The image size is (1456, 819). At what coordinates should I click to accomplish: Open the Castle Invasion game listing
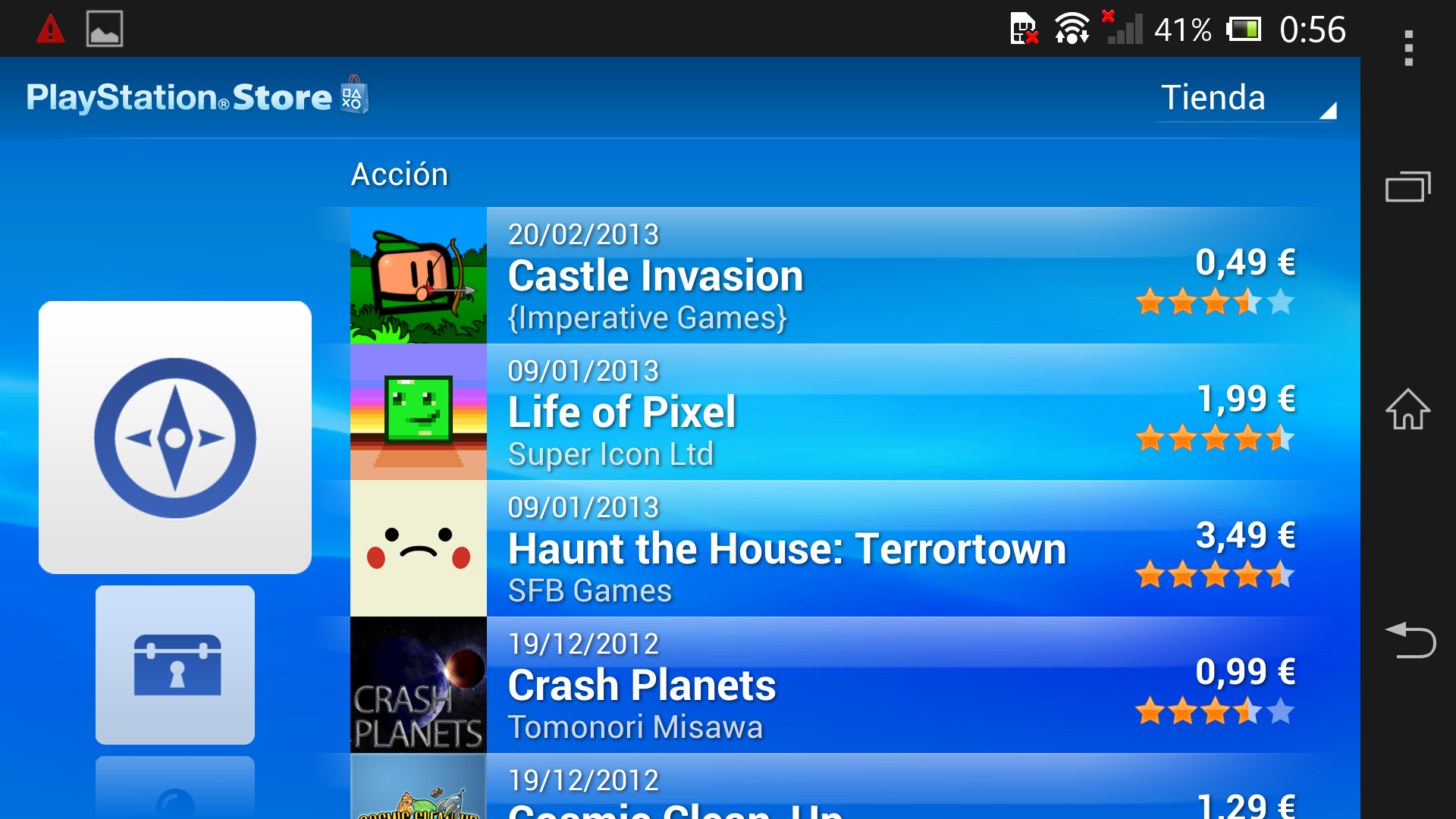tap(823, 275)
